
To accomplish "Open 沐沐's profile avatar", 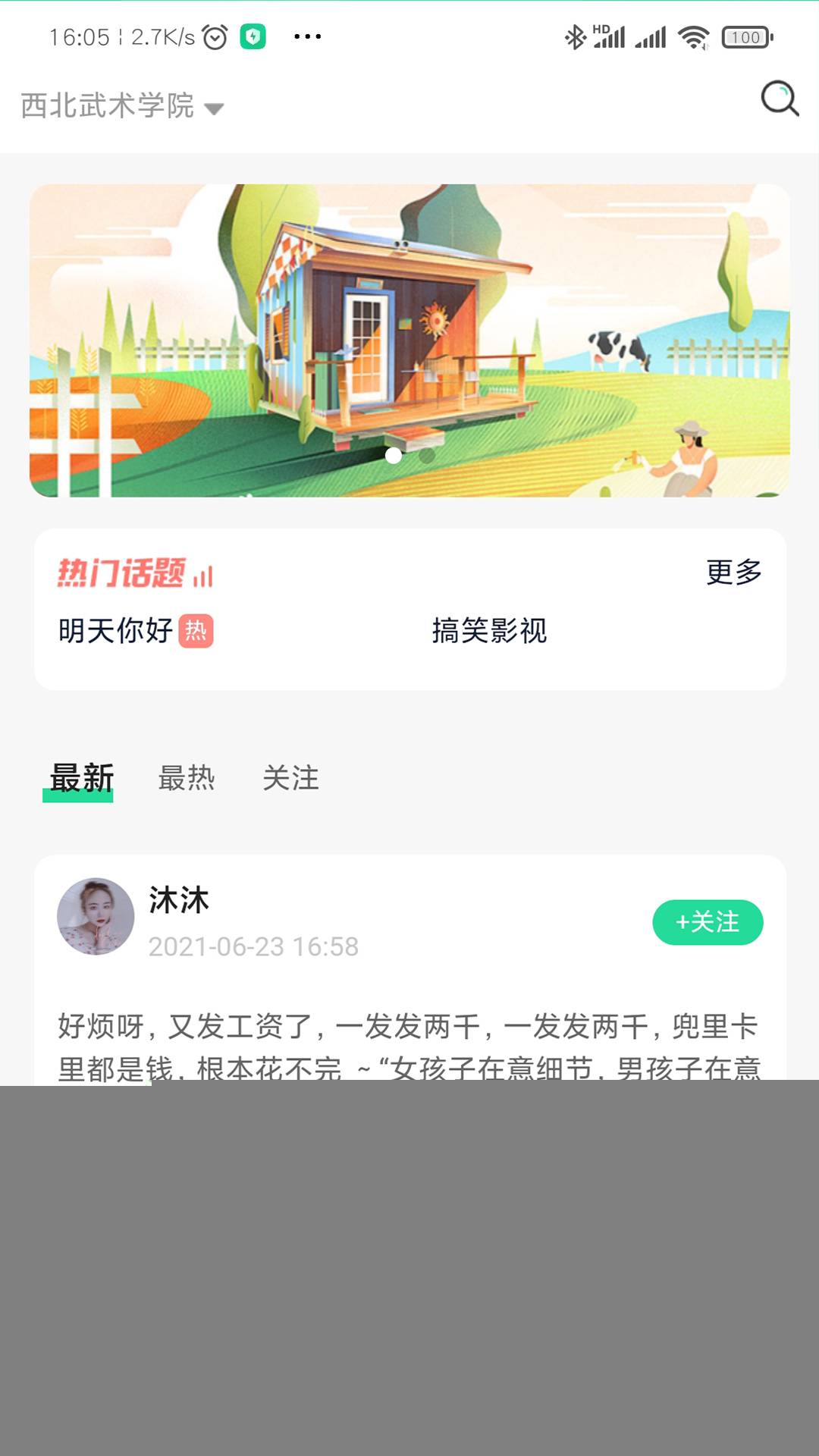I will [x=96, y=916].
